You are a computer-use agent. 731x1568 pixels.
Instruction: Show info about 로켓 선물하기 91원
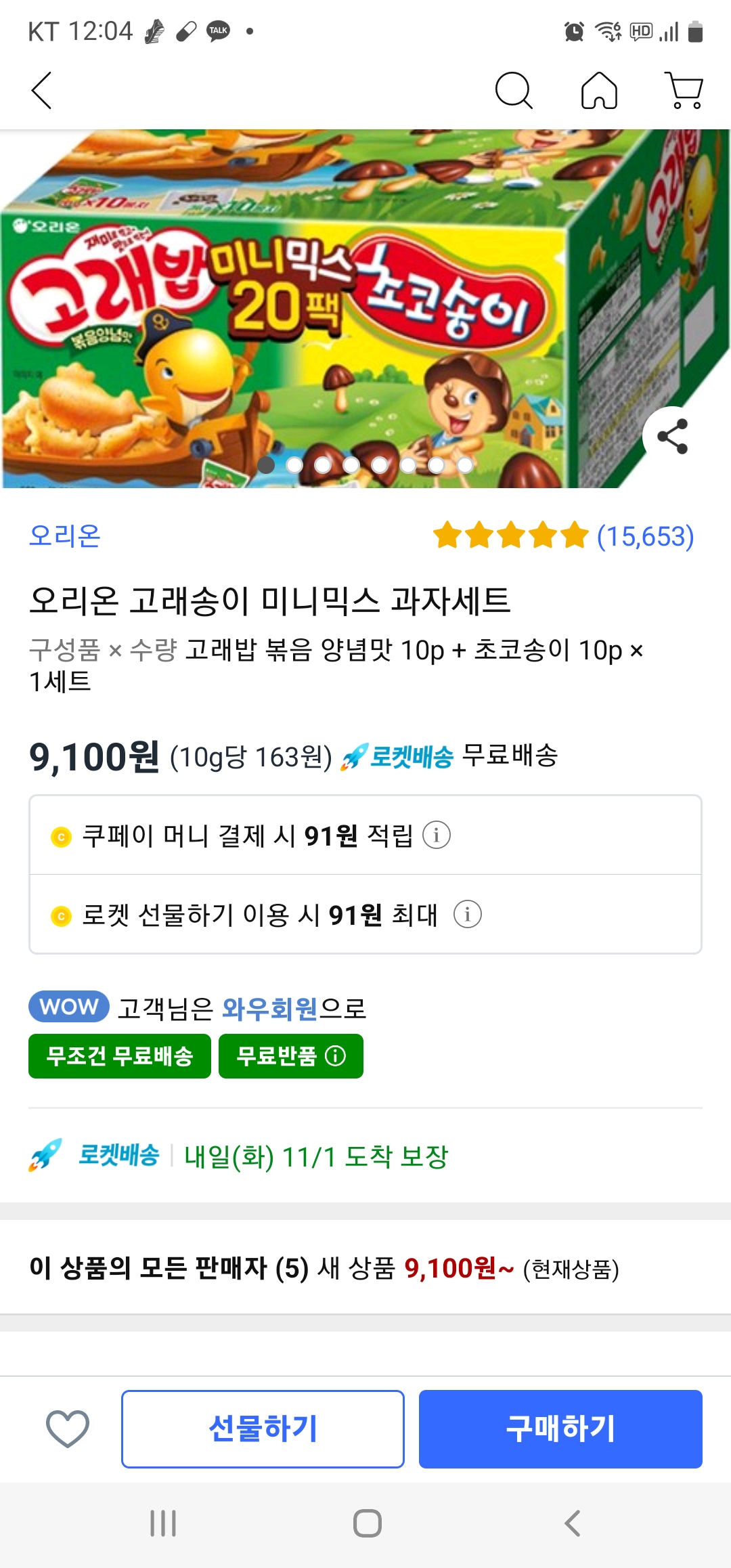point(467,915)
